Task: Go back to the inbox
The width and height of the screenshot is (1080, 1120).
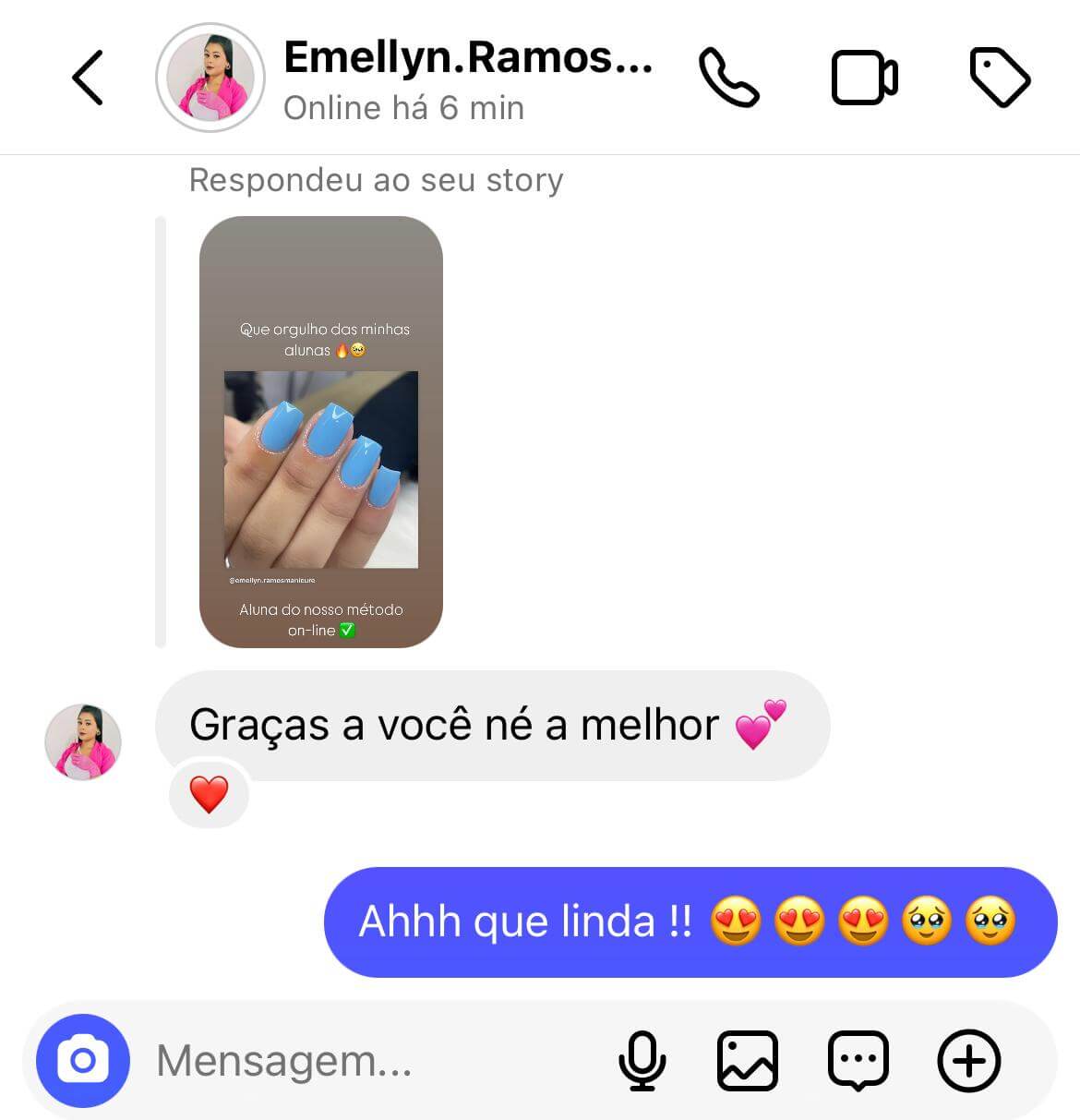Action: pyautogui.click(x=88, y=78)
